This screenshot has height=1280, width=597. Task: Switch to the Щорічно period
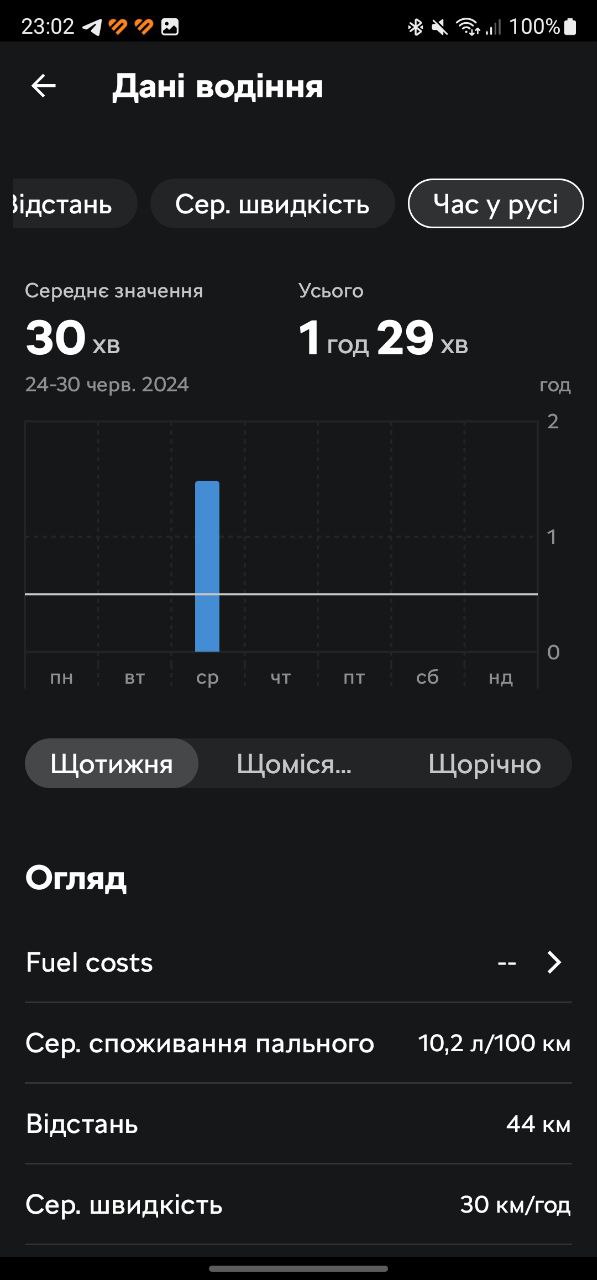(x=484, y=764)
